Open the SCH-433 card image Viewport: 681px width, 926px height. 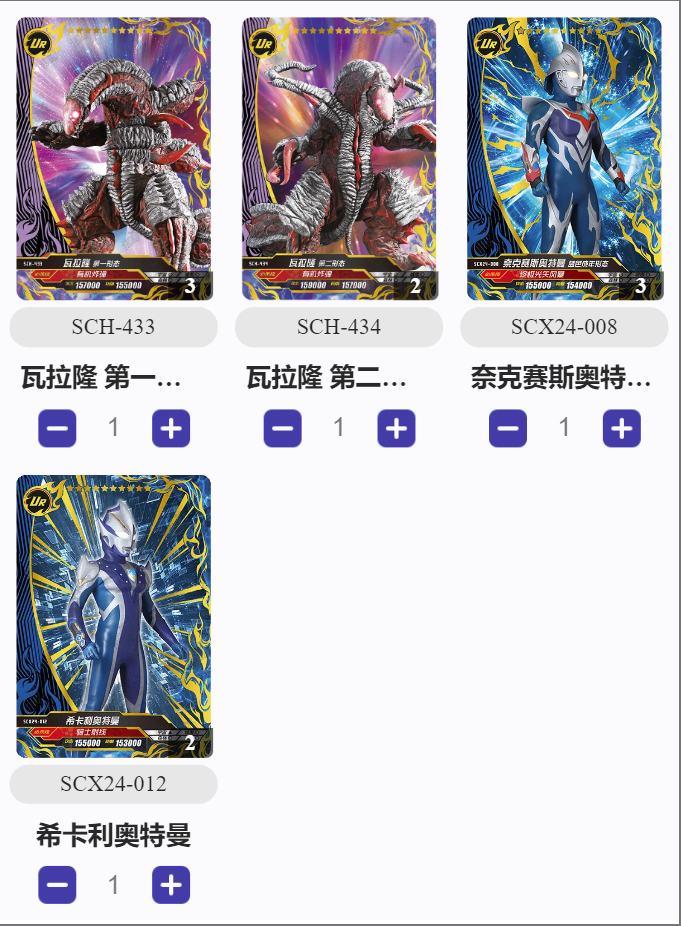click(114, 159)
